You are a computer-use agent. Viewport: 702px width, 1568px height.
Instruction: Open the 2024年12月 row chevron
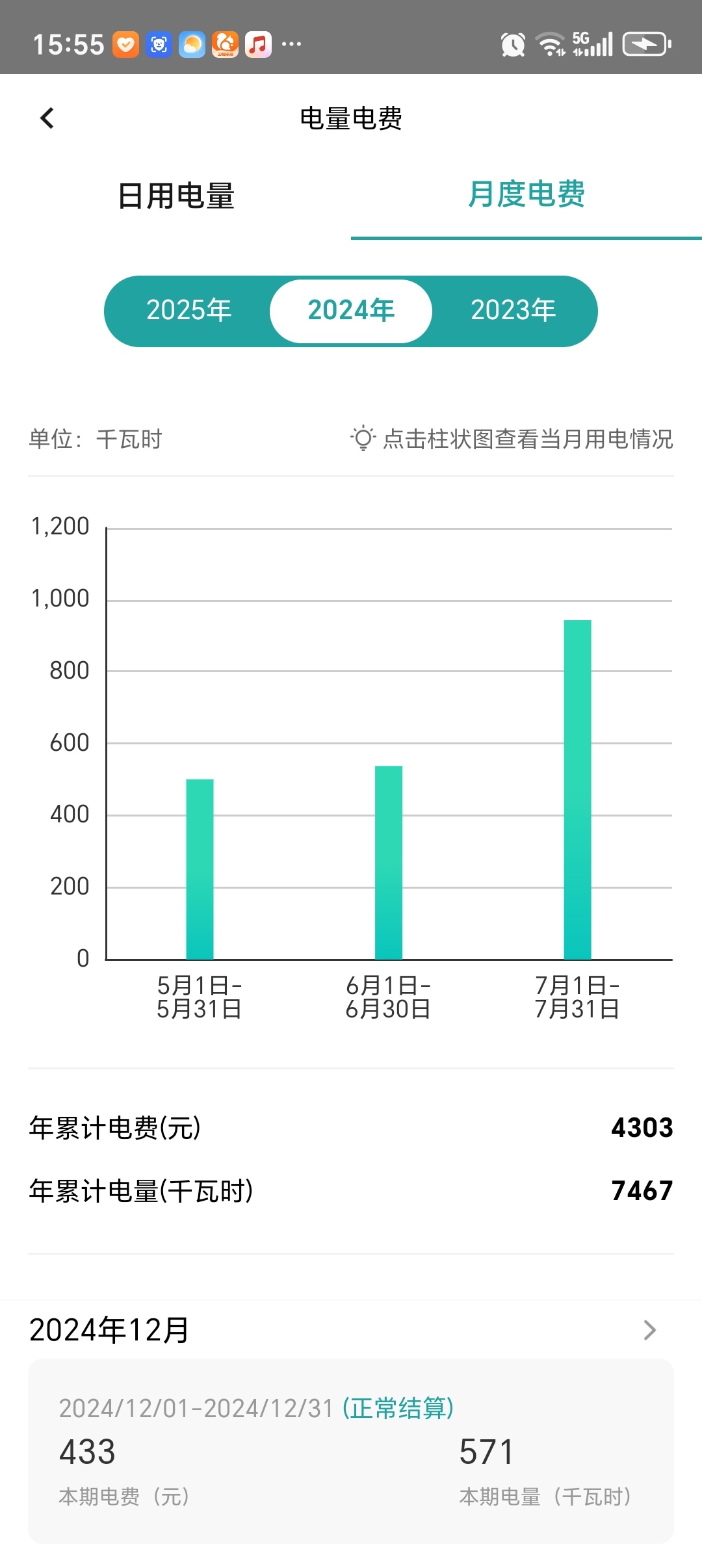649,1330
